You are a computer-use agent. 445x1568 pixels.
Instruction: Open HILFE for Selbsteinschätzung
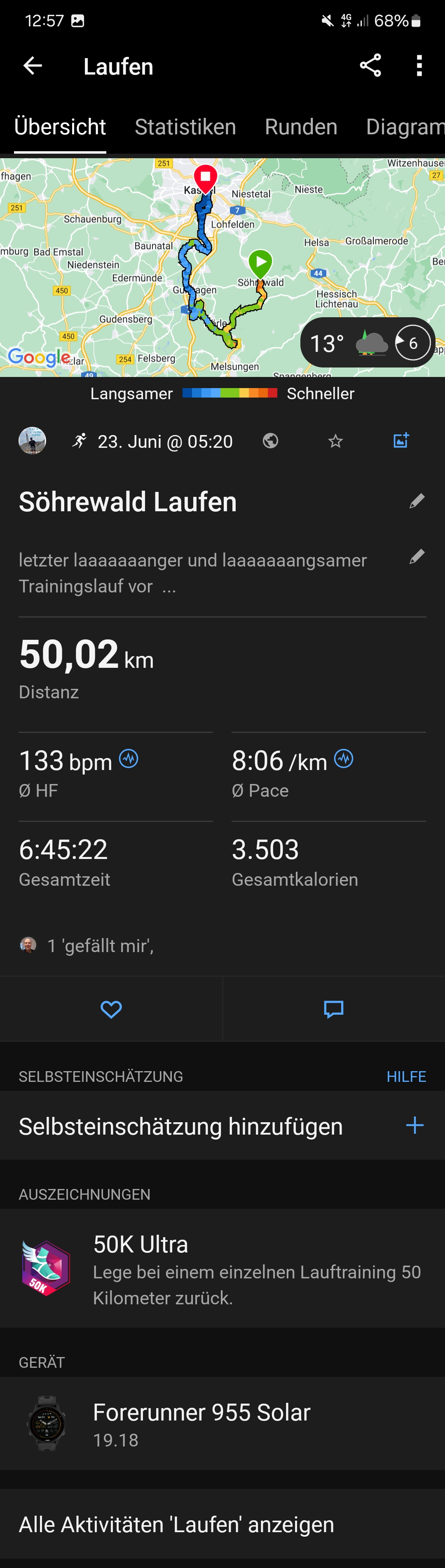[x=406, y=1076]
